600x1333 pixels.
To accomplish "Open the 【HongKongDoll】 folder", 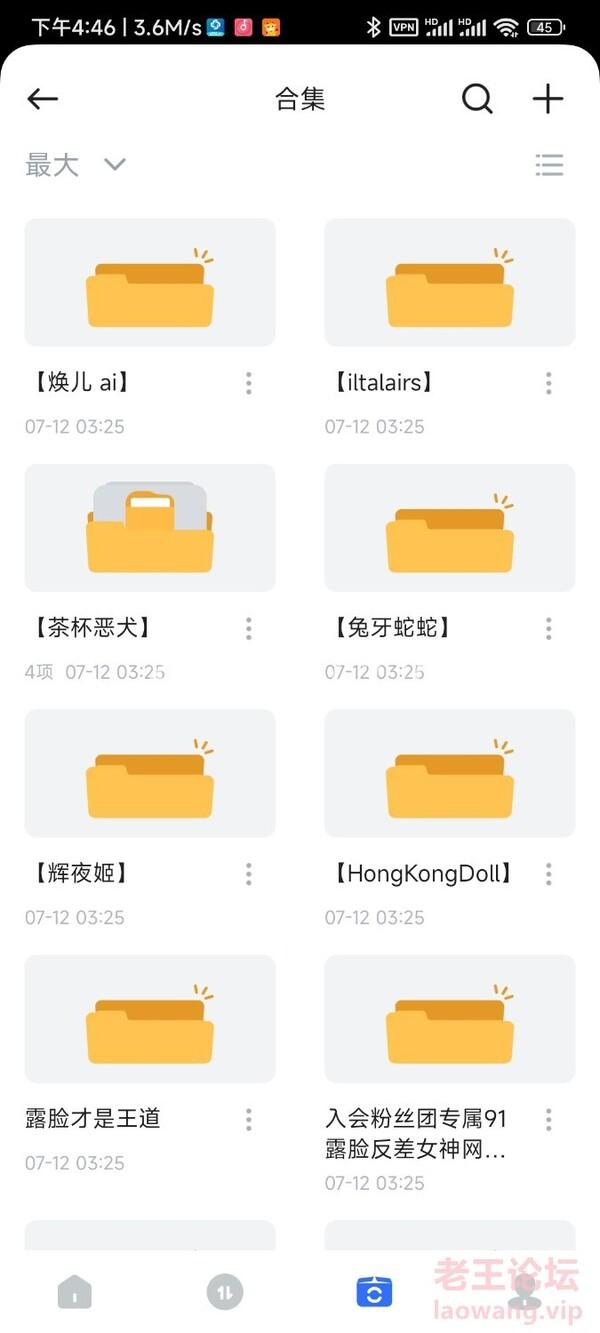I will click(x=450, y=773).
